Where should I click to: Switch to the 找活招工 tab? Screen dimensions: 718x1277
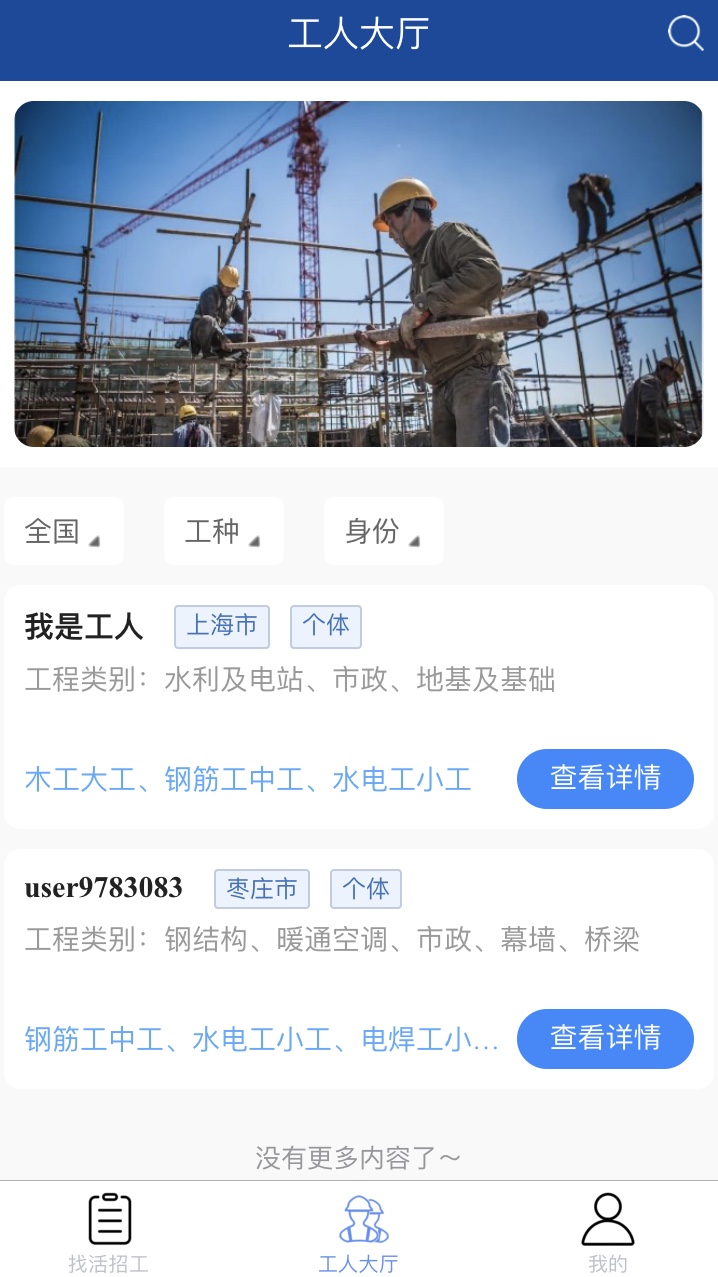[109, 1232]
